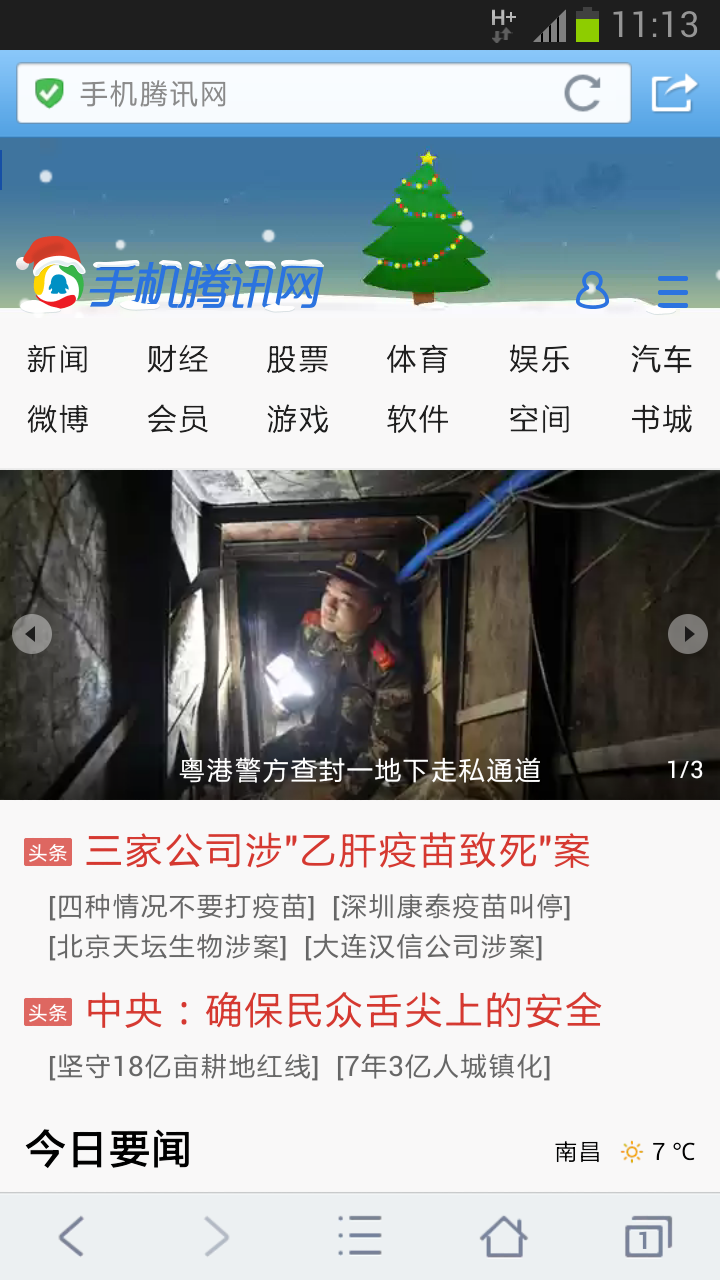Open the share icon next to address bar
720x1280 pixels.
(x=675, y=92)
